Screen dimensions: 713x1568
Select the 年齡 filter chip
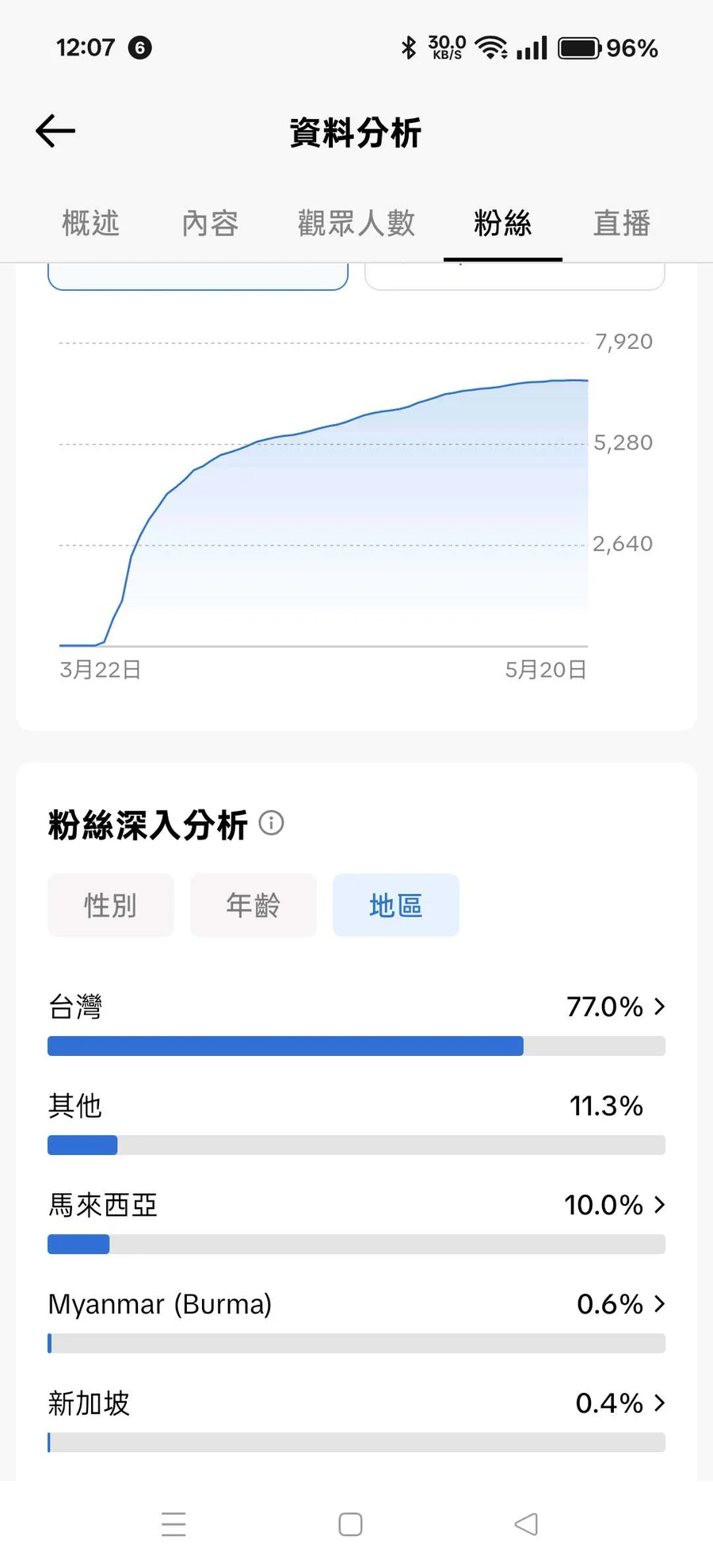(x=254, y=905)
